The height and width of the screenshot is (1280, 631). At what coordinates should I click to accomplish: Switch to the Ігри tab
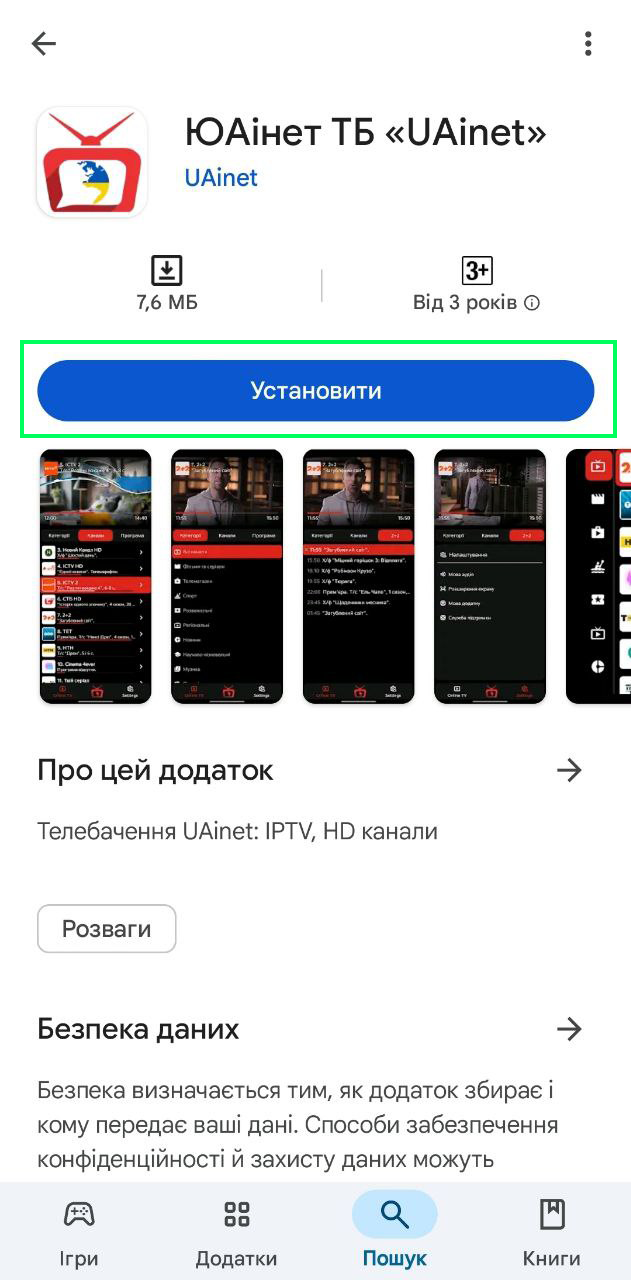pyautogui.click(x=79, y=1231)
